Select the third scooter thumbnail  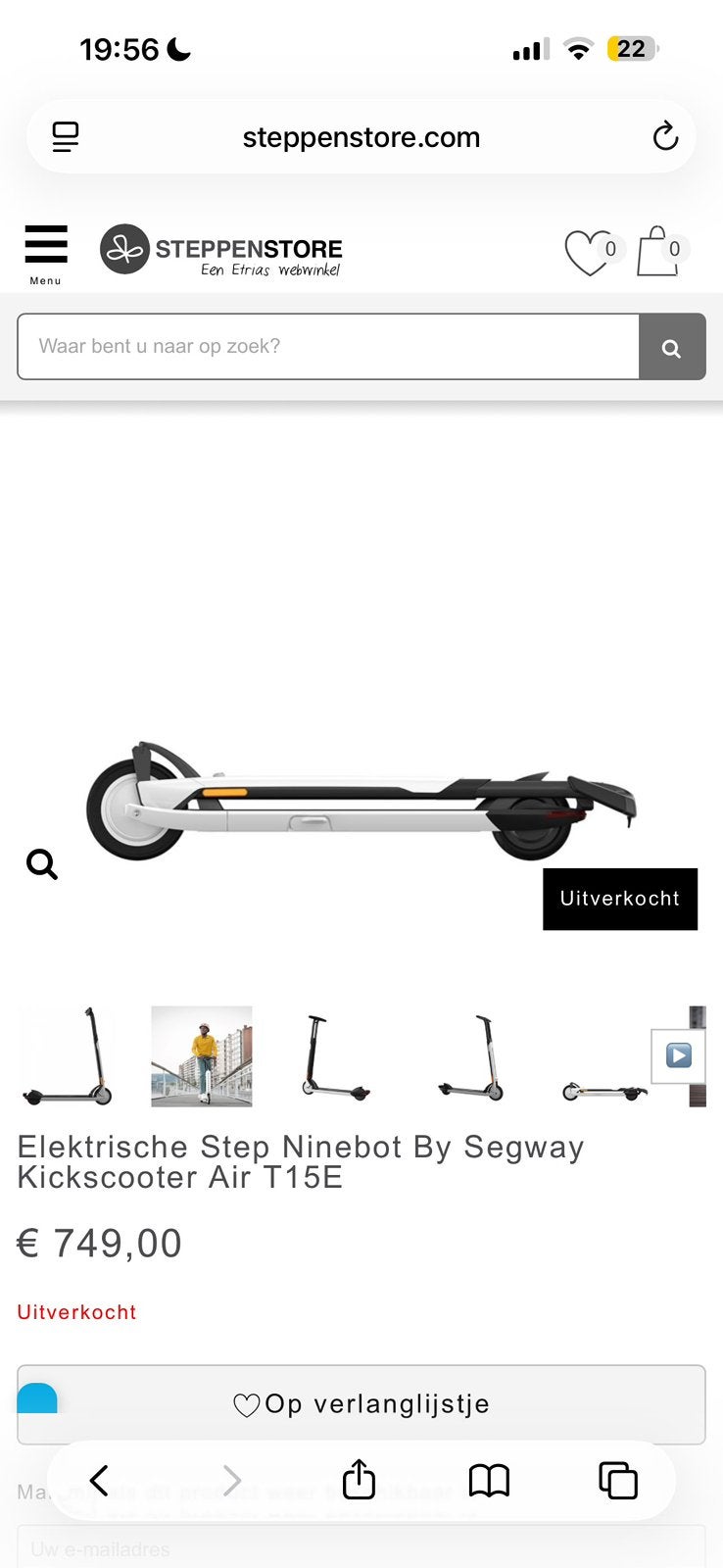pyautogui.click(x=335, y=1056)
